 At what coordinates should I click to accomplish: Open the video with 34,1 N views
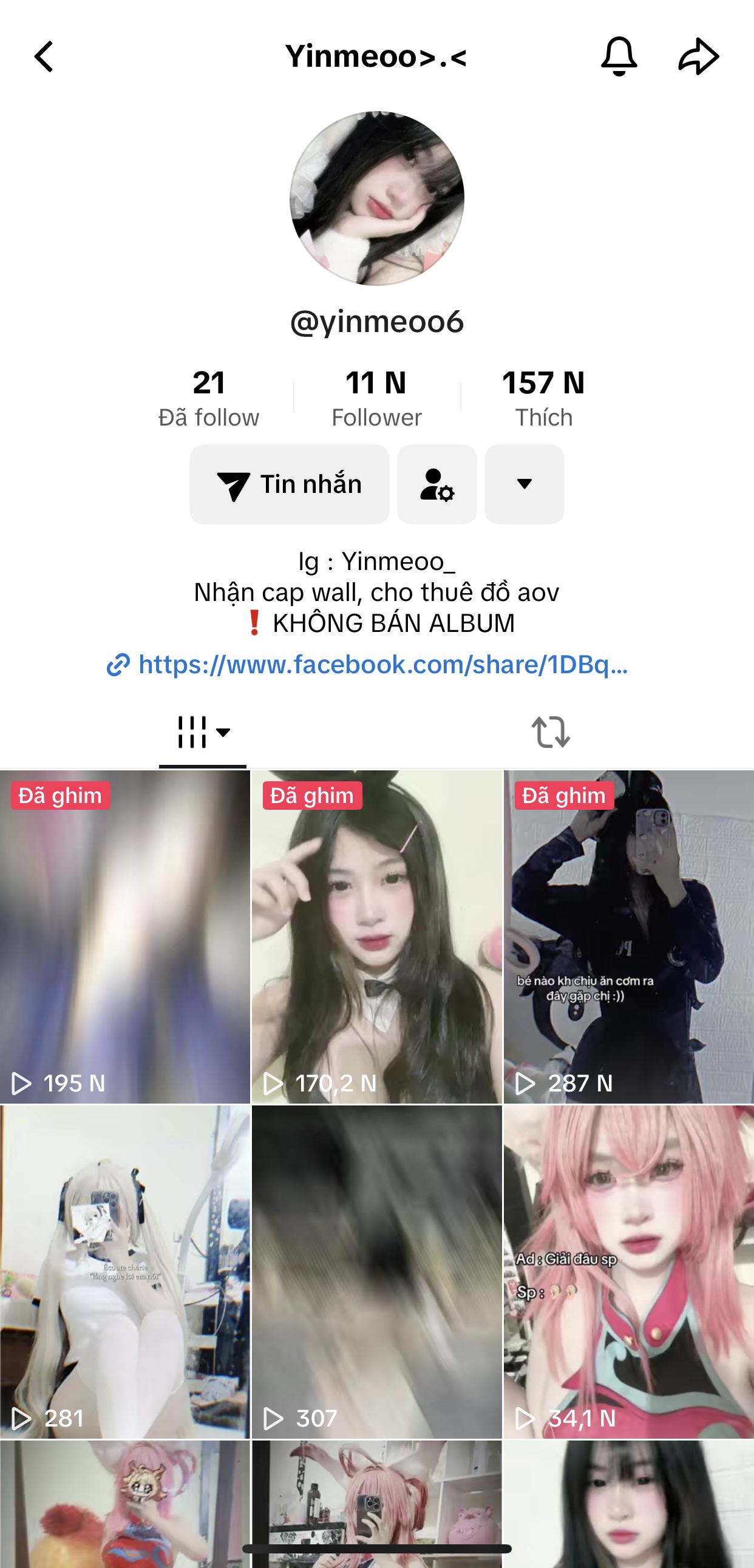tap(629, 1272)
